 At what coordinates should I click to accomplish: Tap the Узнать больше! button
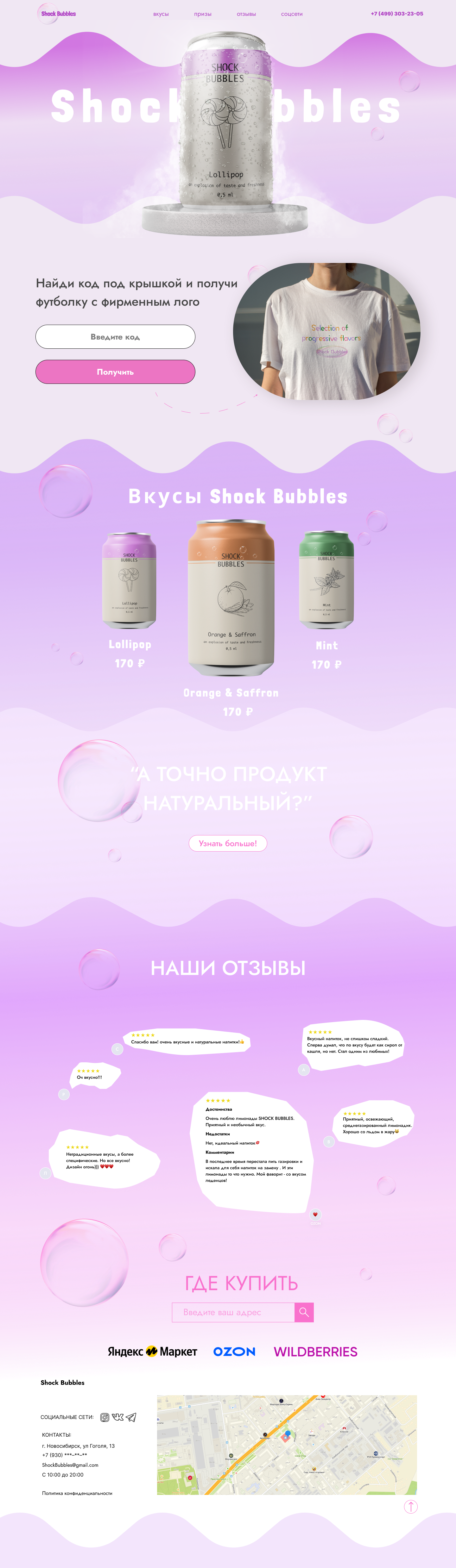coord(228,843)
